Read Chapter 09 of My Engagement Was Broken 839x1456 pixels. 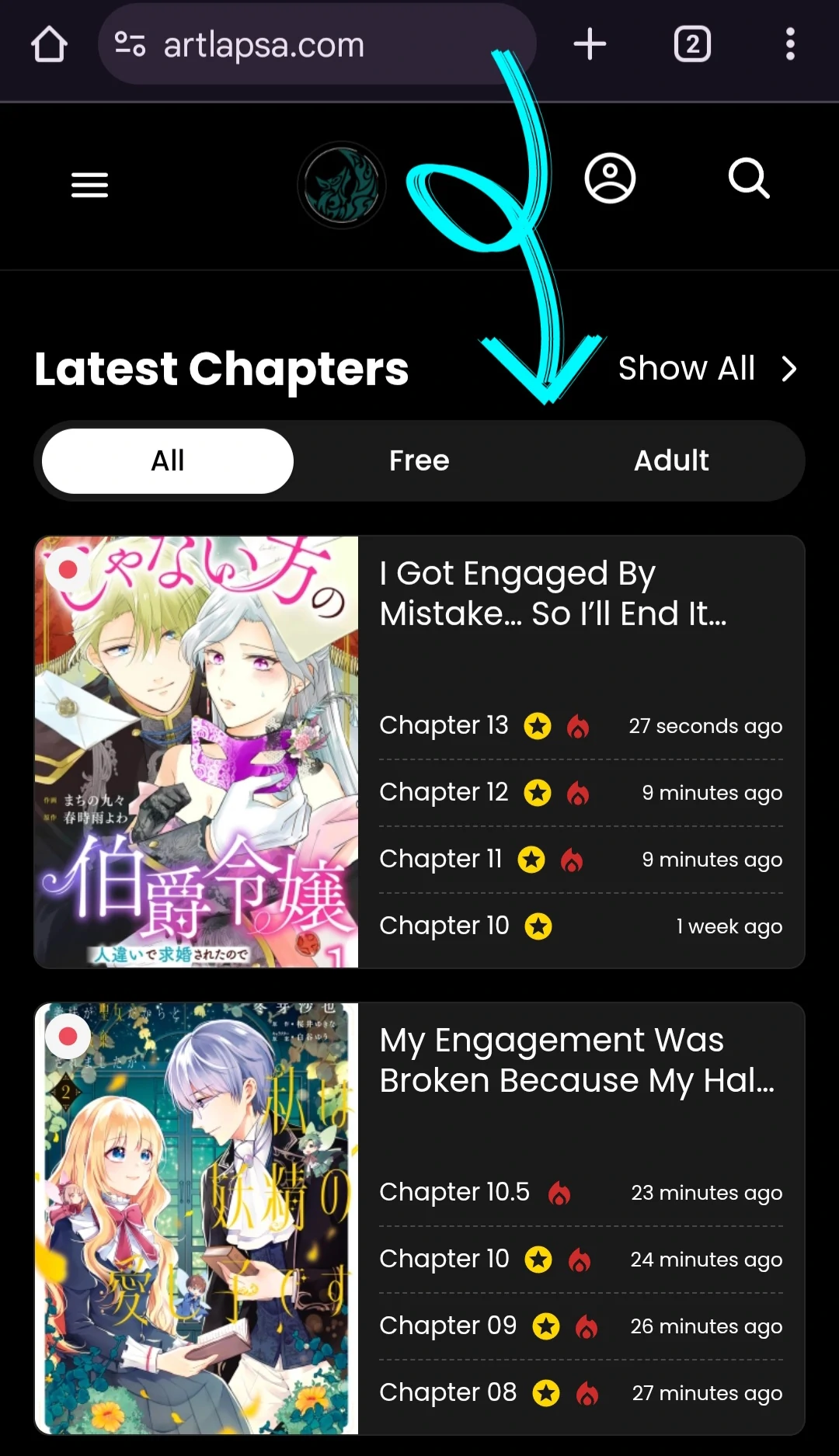pyautogui.click(x=447, y=1326)
